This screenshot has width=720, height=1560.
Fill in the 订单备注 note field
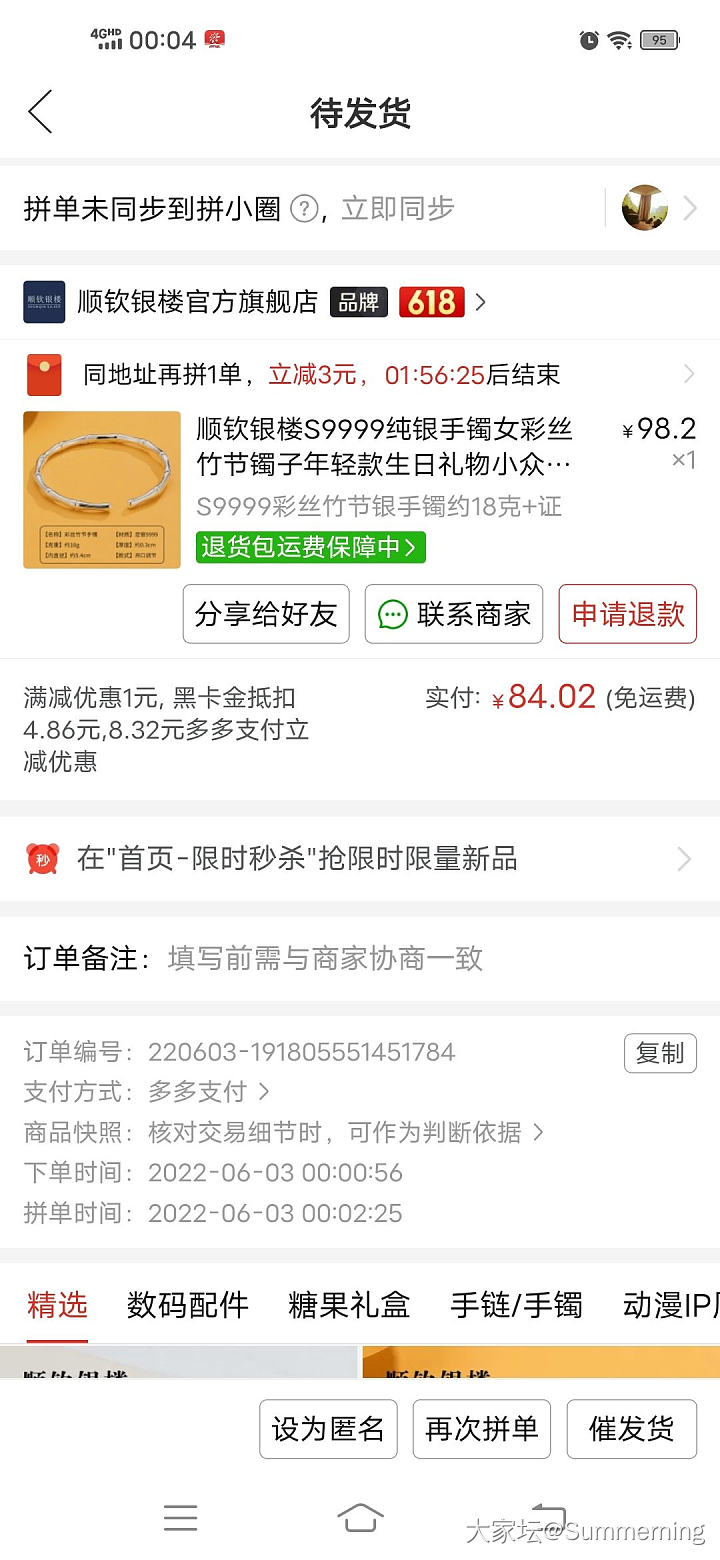[325, 958]
